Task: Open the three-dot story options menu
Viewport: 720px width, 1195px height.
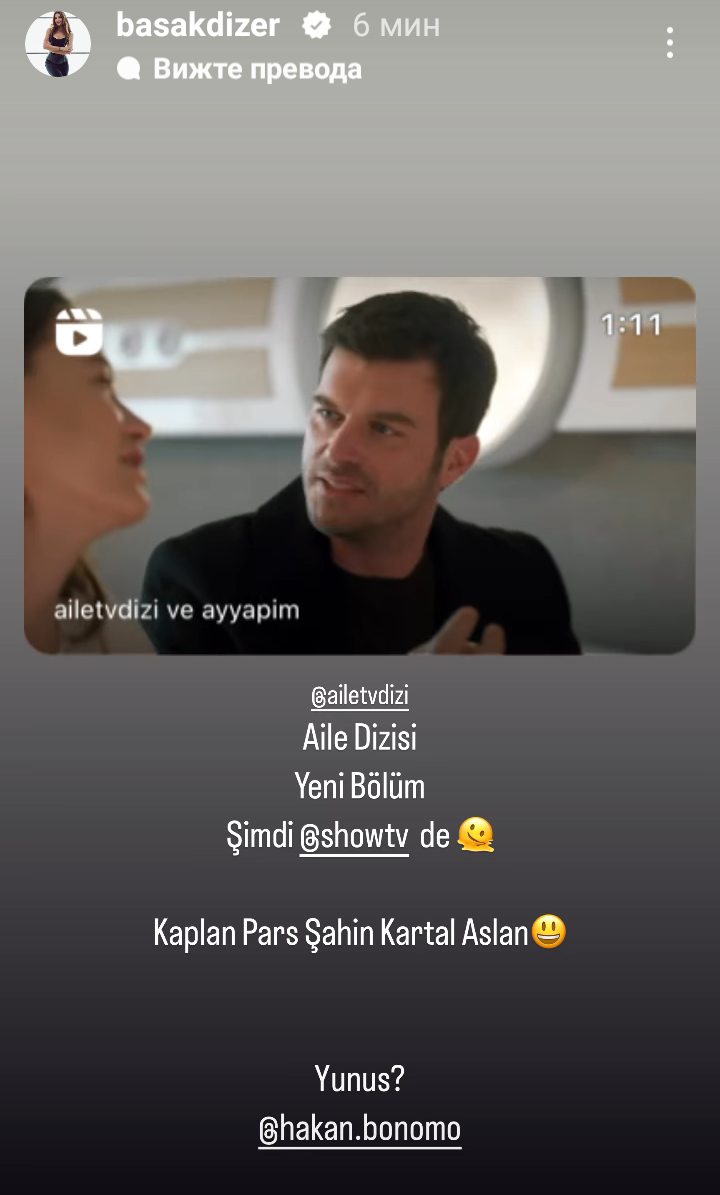Action: pos(670,43)
